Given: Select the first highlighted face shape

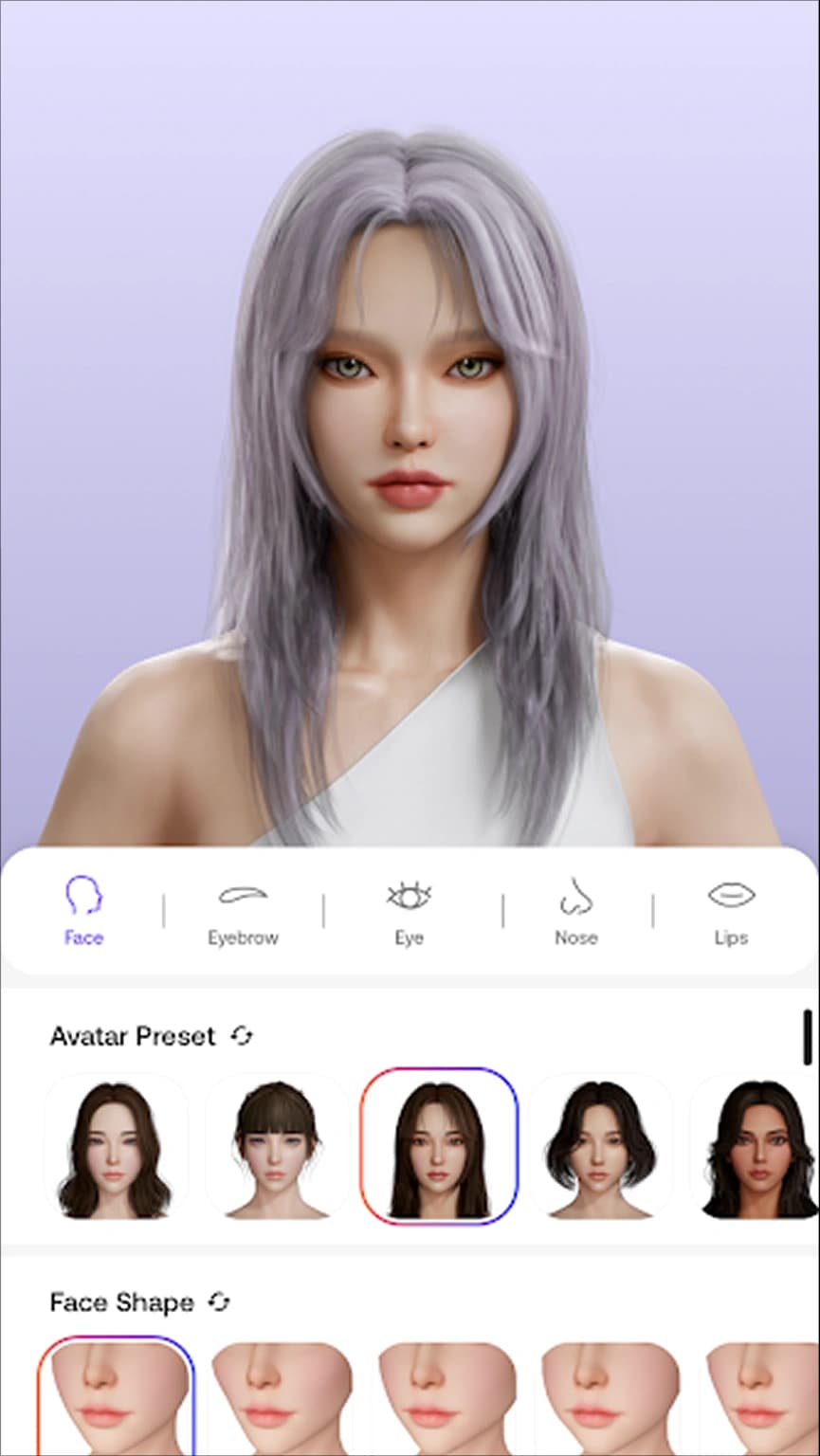Looking at the screenshot, I should coord(116,1395).
